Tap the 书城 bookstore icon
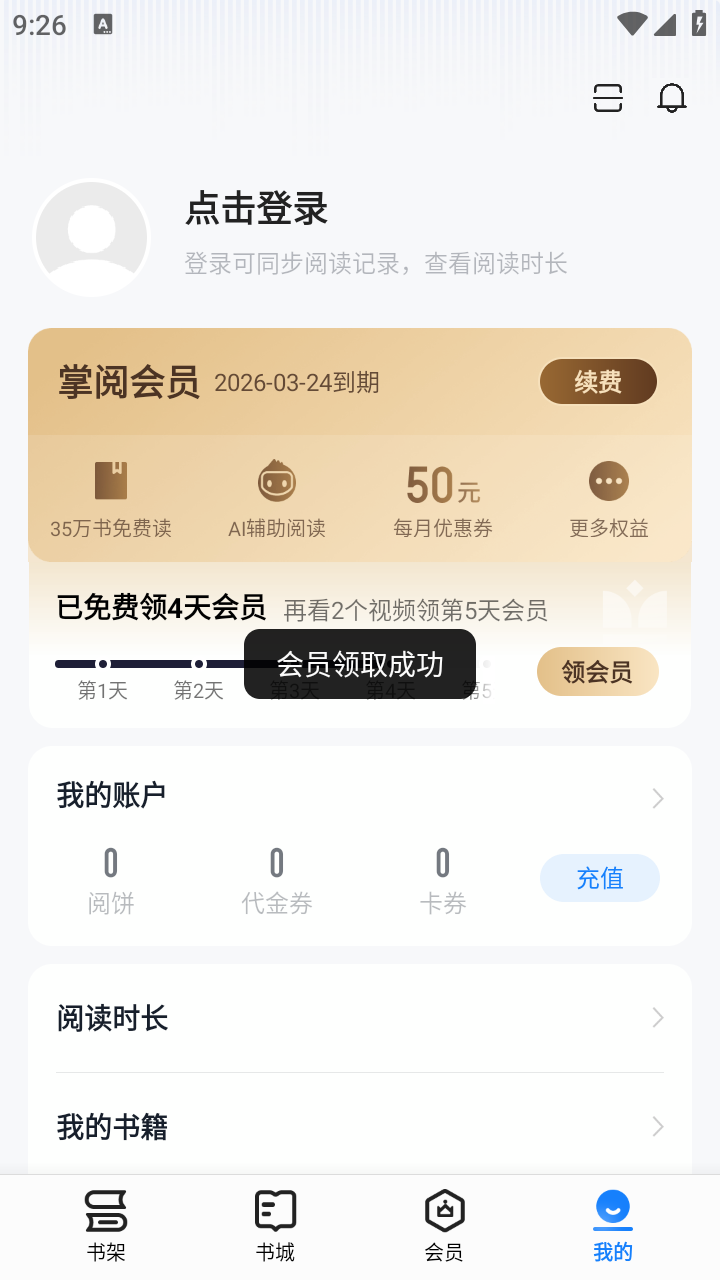The image size is (720, 1280). (275, 1210)
